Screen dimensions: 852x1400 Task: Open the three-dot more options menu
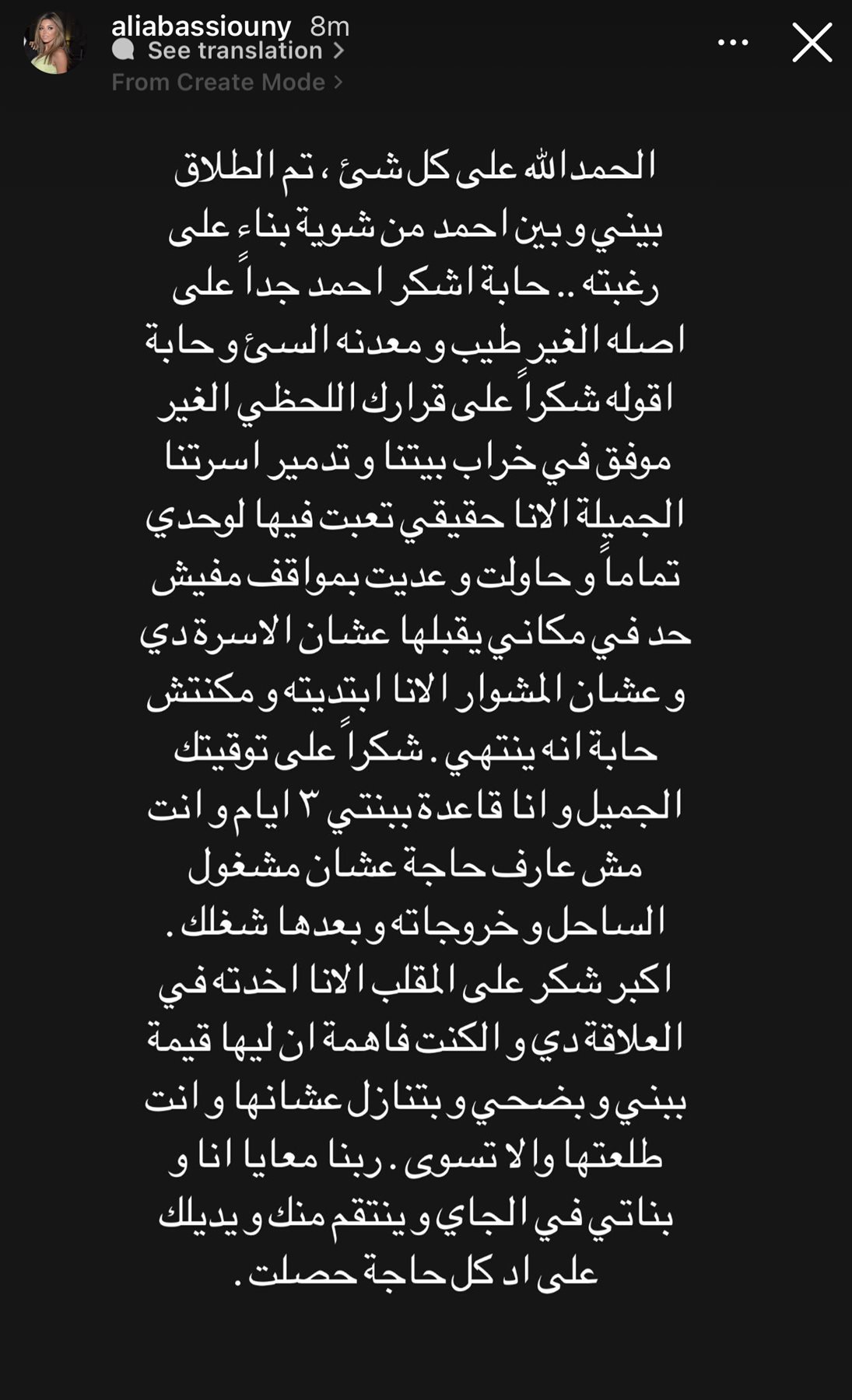(733, 43)
